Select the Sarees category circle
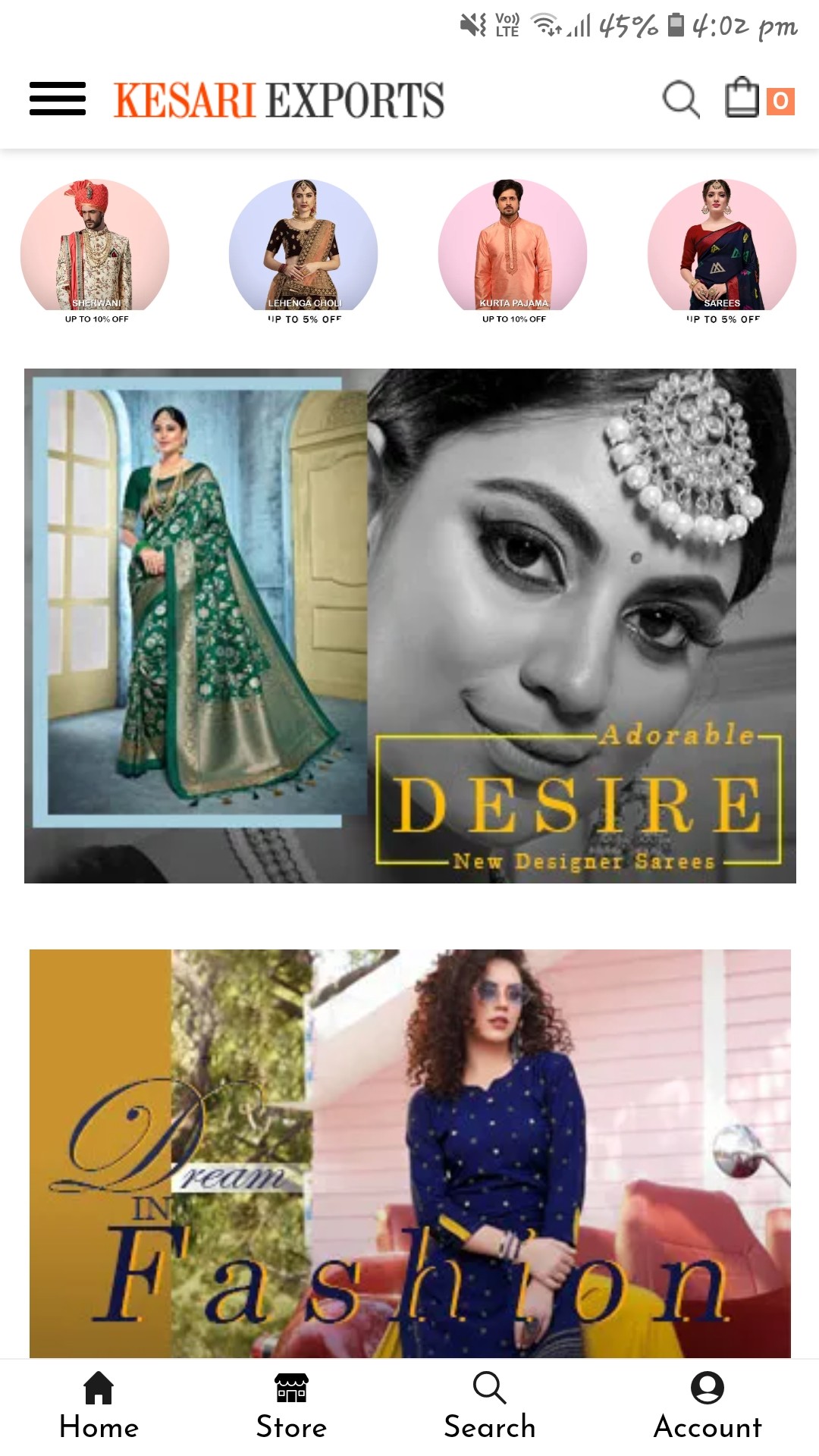Image resolution: width=819 pixels, height=1456 pixels. point(722,249)
